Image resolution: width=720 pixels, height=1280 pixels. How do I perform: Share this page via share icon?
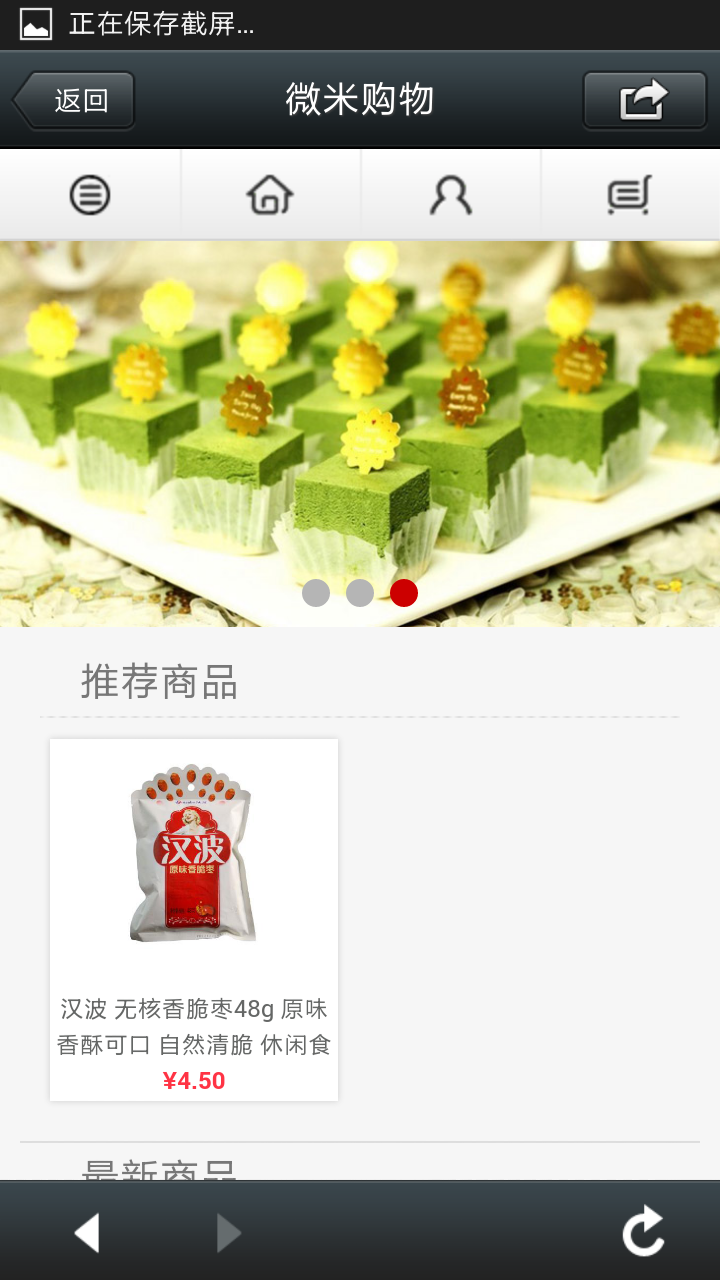pos(644,100)
